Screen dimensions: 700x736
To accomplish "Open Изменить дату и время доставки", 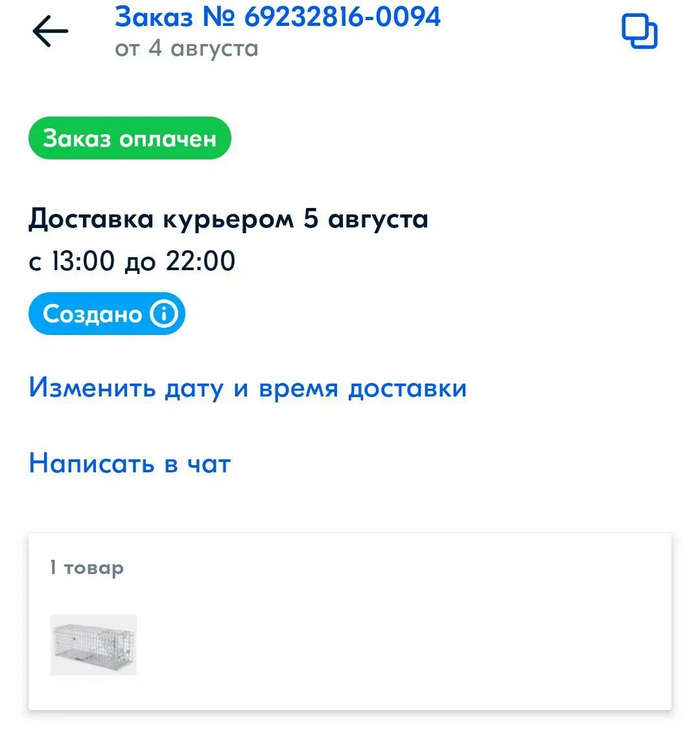I will (247, 388).
